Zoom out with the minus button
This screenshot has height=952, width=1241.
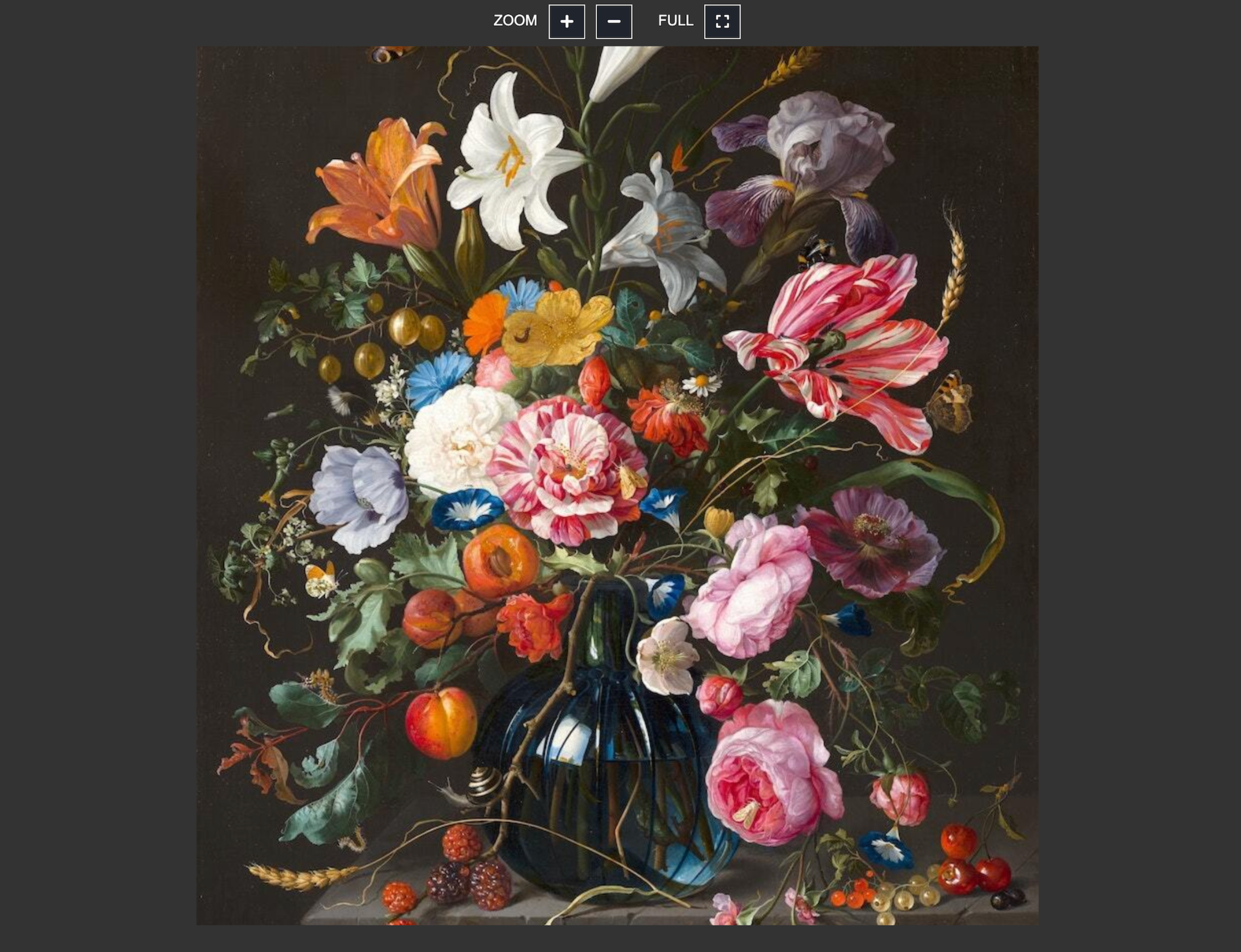coord(613,22)
